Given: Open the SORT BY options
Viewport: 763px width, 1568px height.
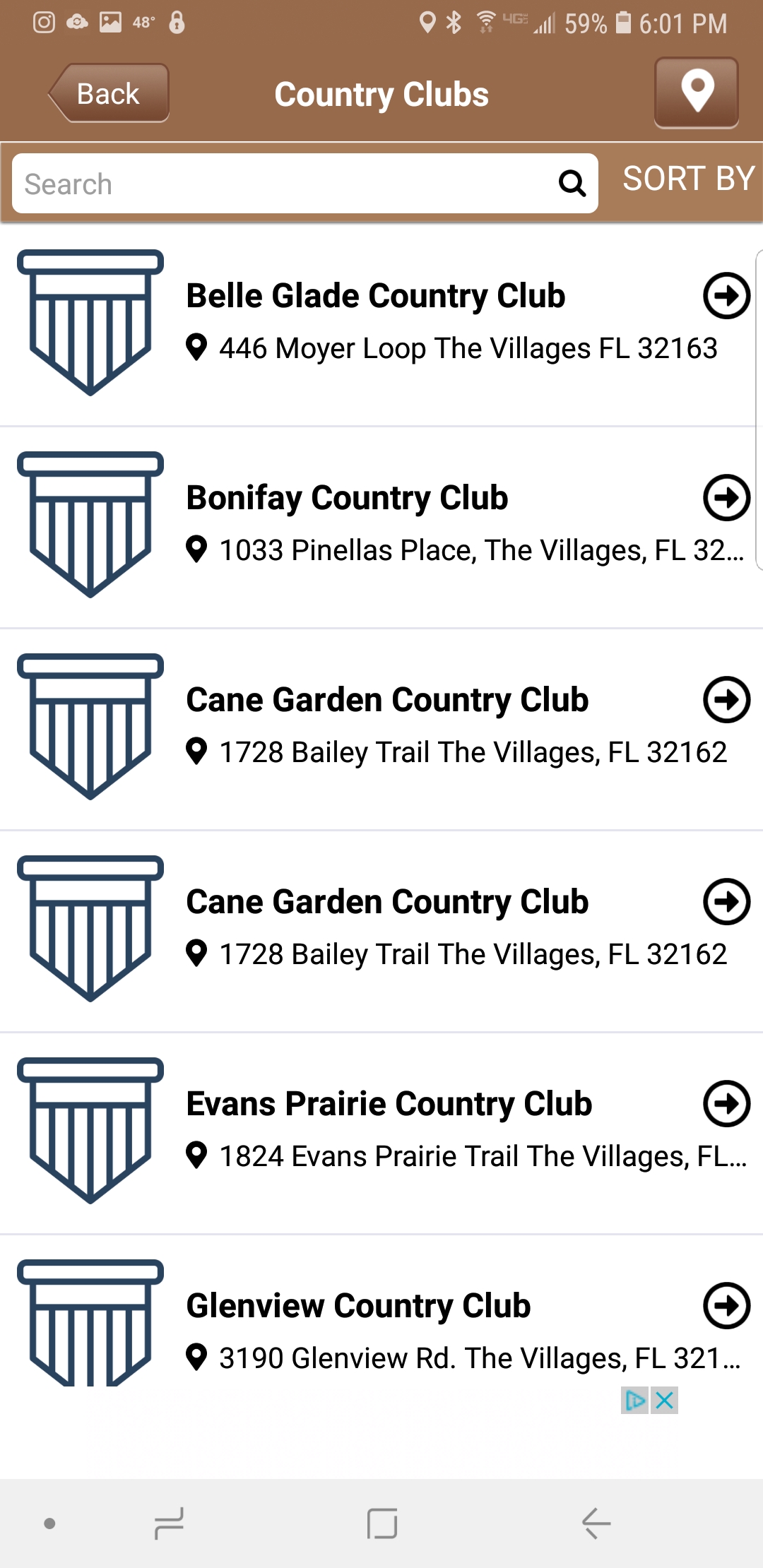Looking at the screenshot, I should click(689, 179).
